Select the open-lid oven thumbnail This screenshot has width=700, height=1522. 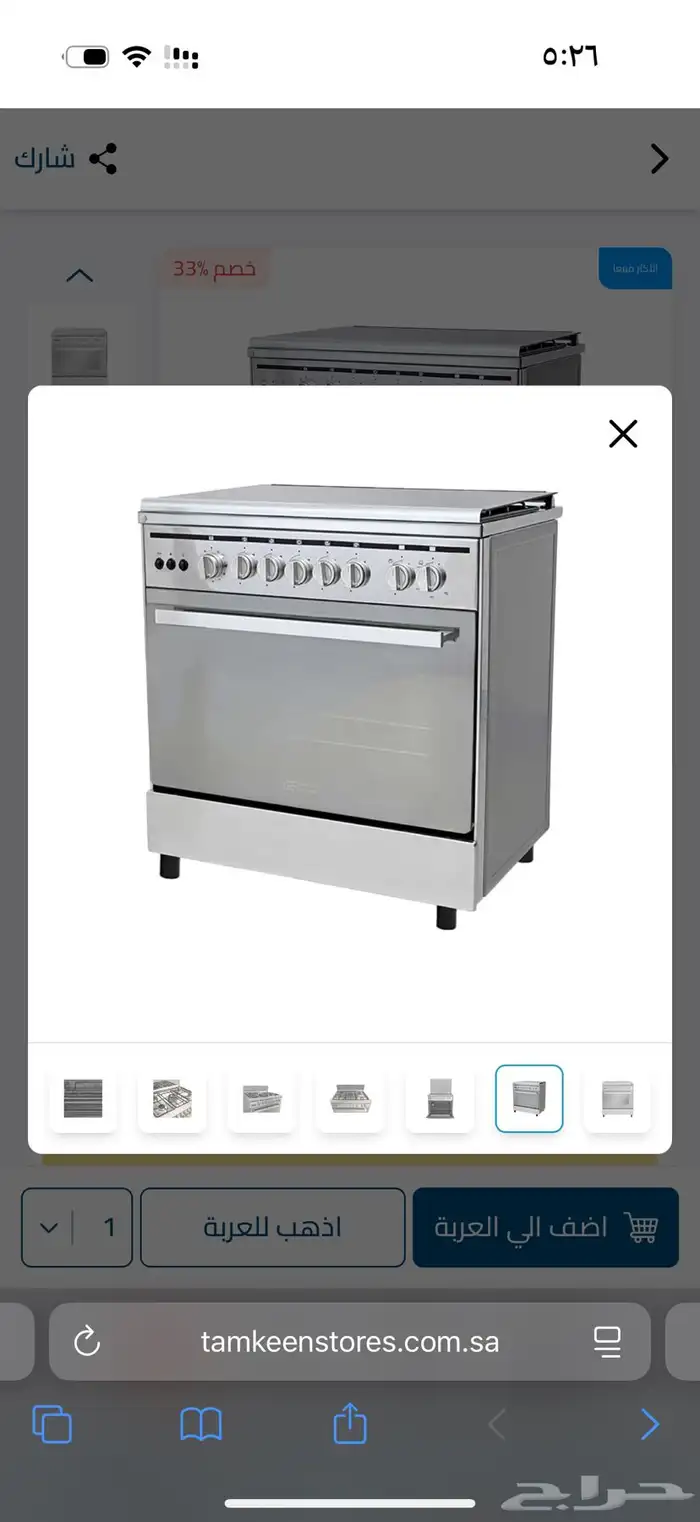click(440, 1099)
